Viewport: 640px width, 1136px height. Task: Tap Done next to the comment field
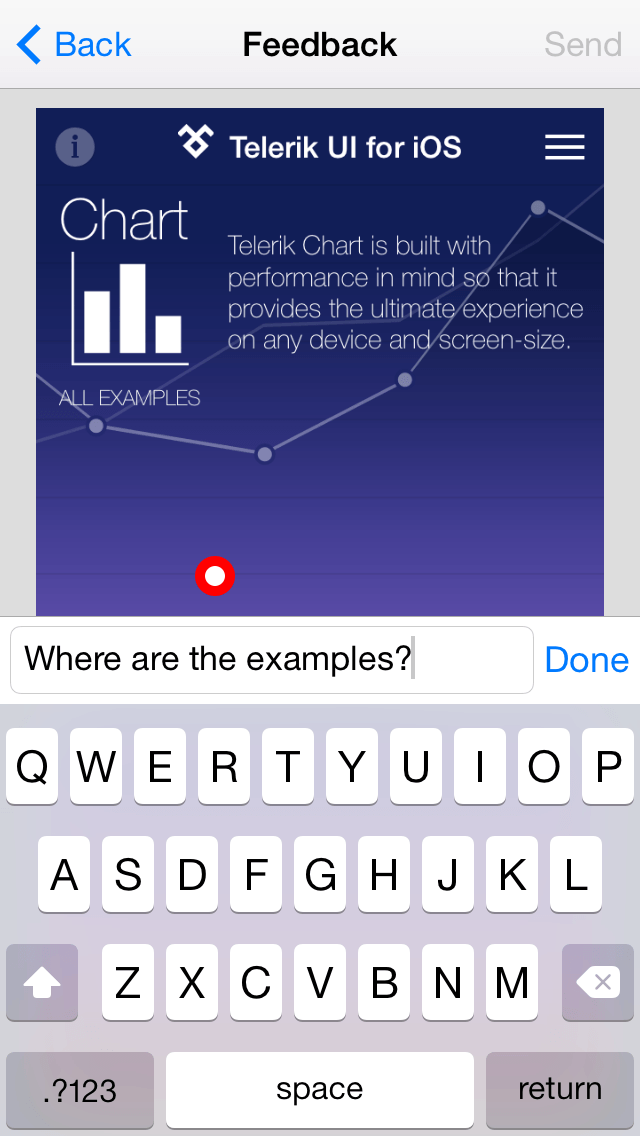point(586,660)
